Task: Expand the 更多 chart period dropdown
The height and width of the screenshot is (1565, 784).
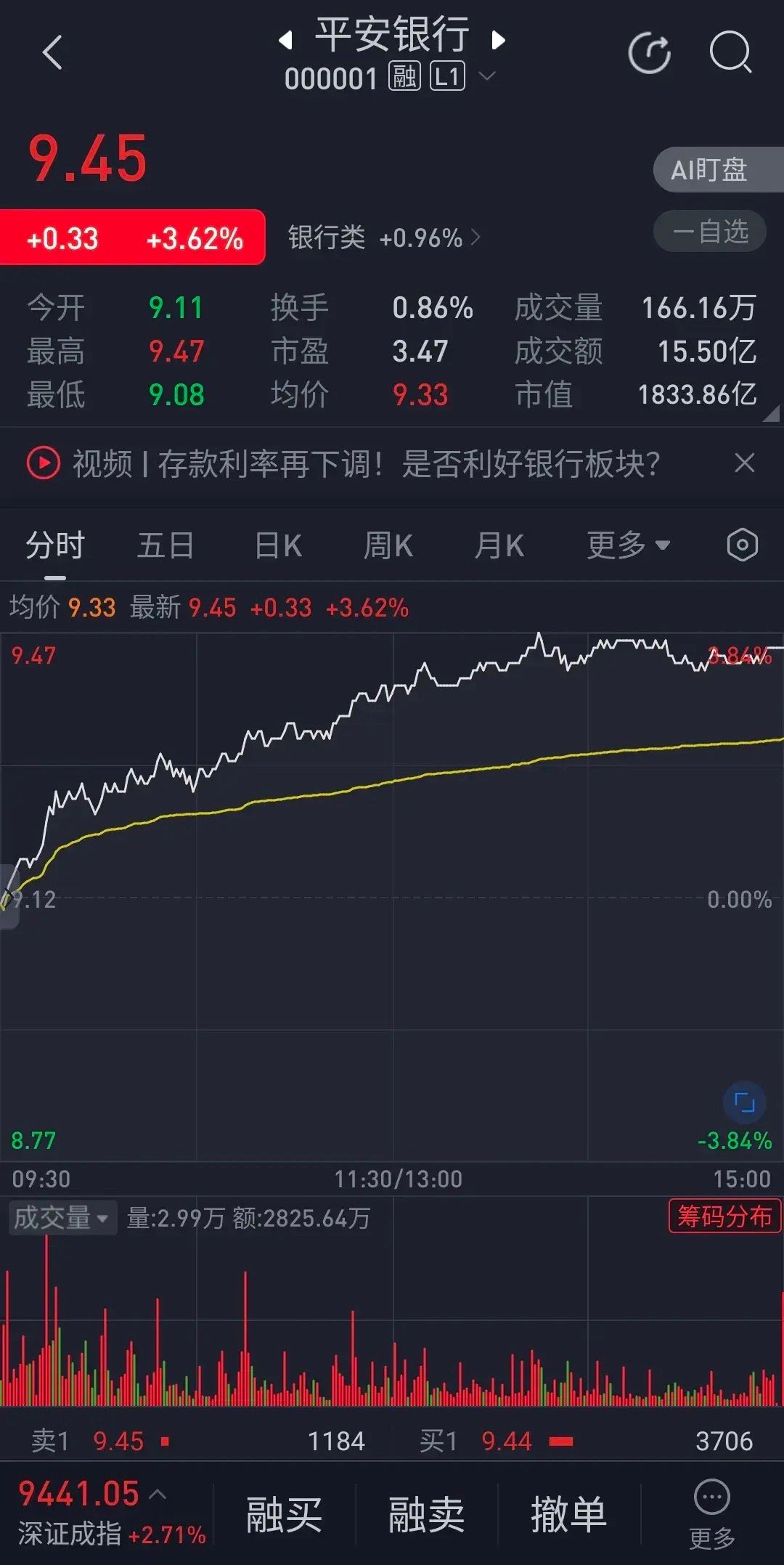Action: tap(628, 546)
